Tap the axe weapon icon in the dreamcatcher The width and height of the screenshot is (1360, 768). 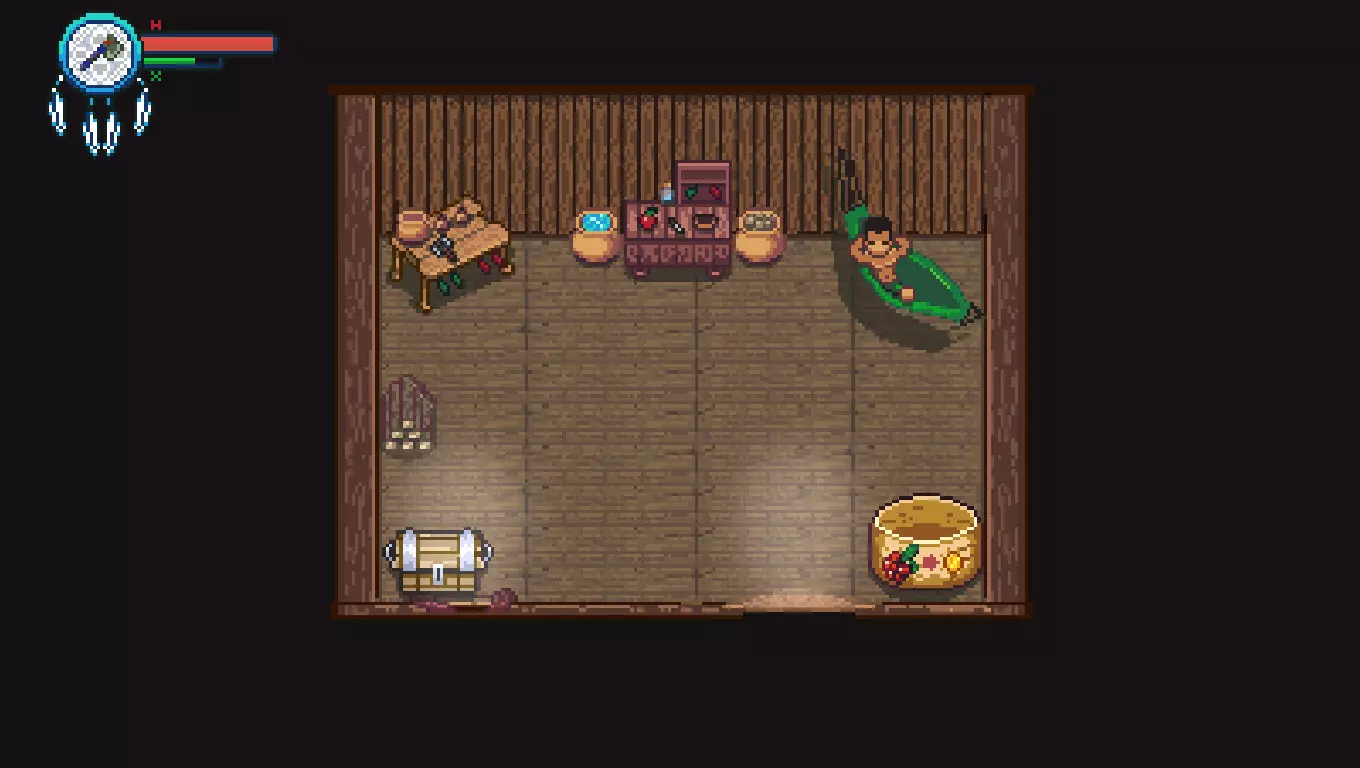coord(100,52)
